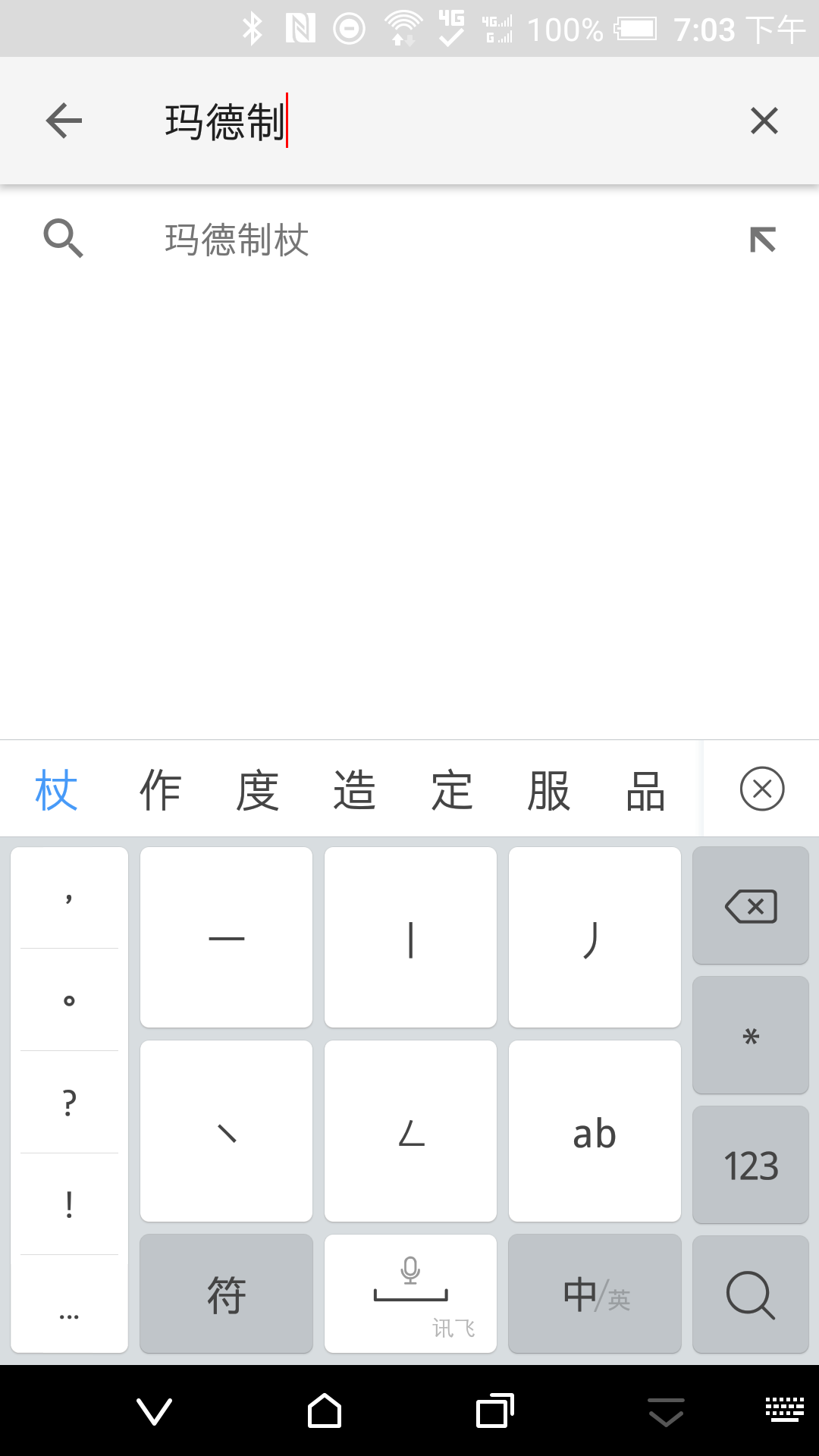
Task: Clear the search field with the X button
Action: pos(763,121)
